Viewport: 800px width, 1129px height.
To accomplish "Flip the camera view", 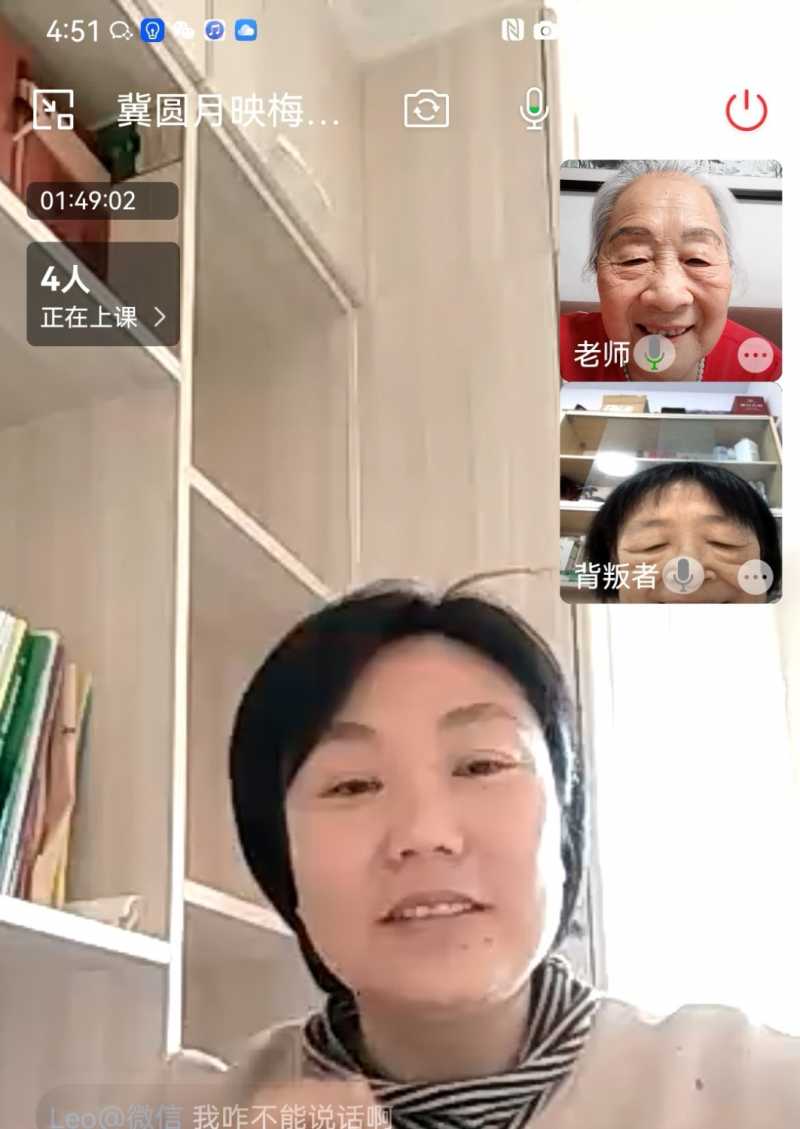I will (x=427, y=109).
